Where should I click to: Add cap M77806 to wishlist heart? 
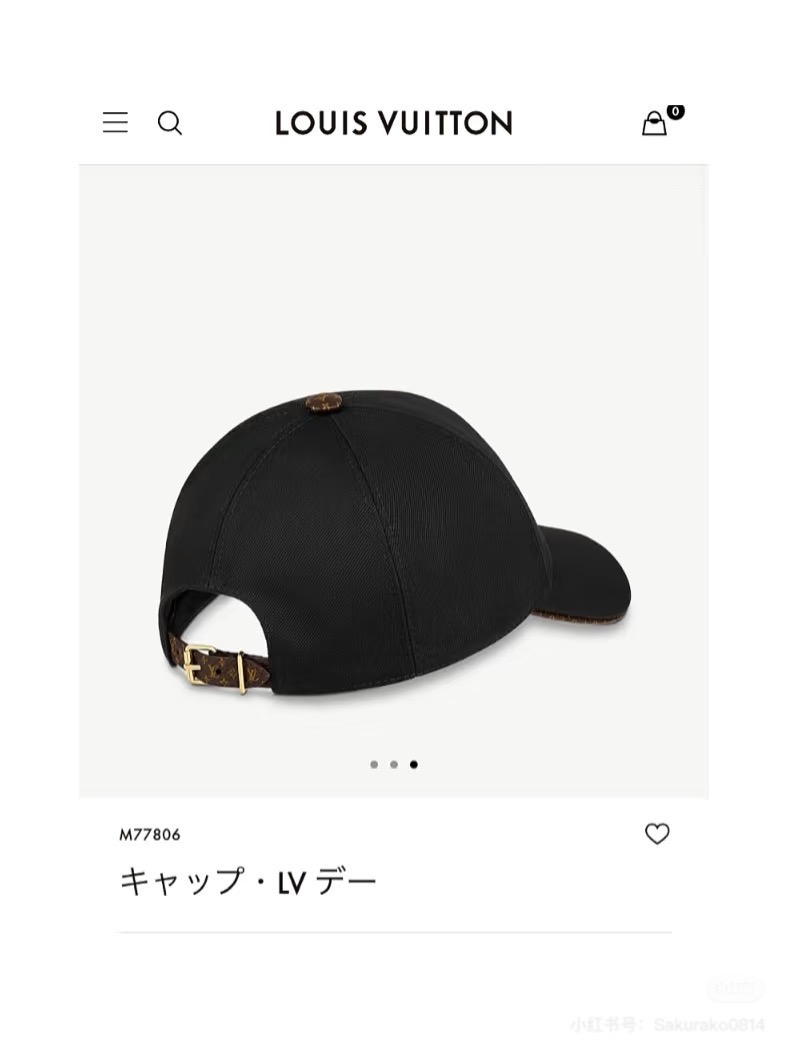coord(657,834)
